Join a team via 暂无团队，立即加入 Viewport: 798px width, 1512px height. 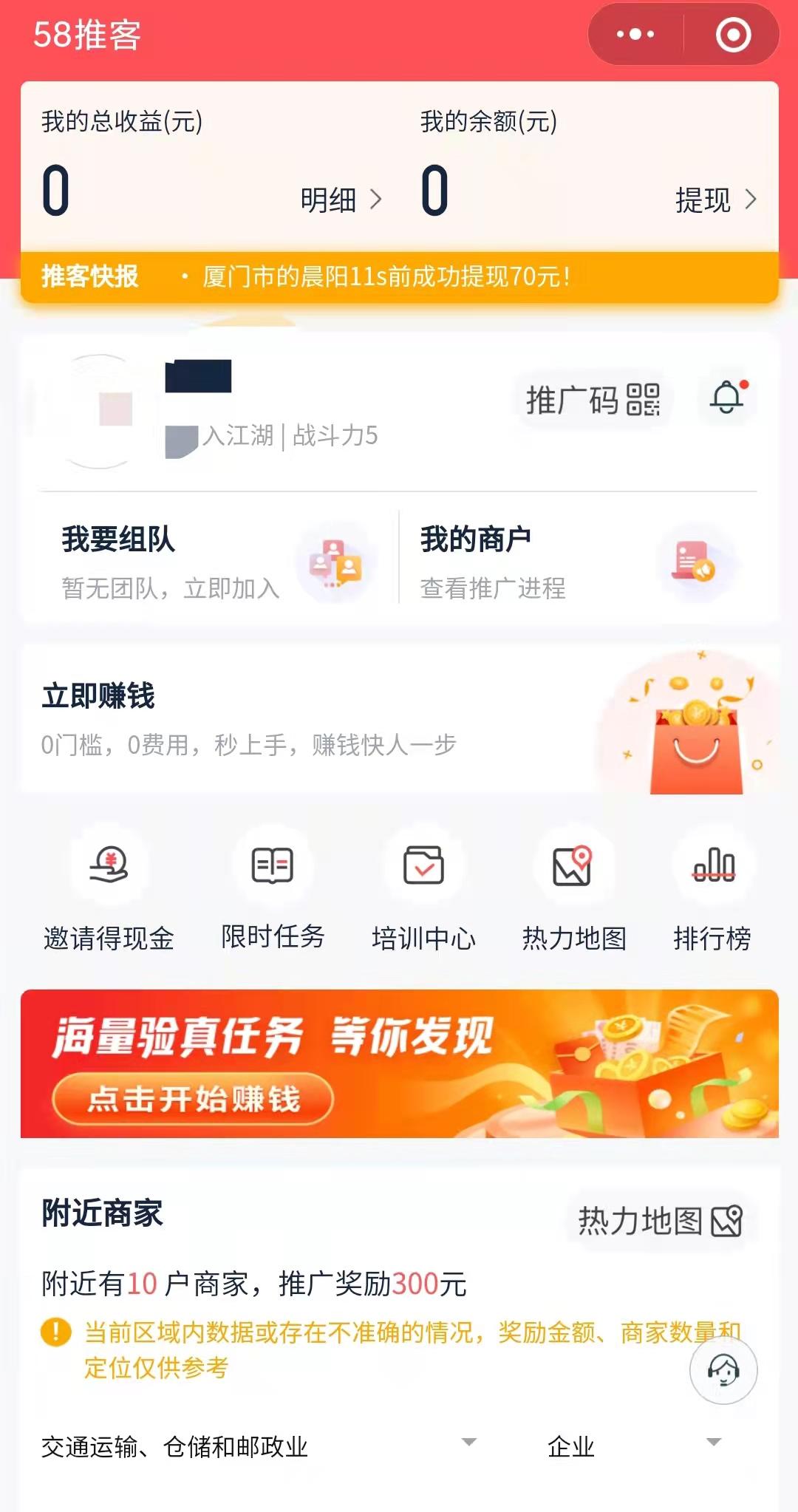(x=170, y=590)
